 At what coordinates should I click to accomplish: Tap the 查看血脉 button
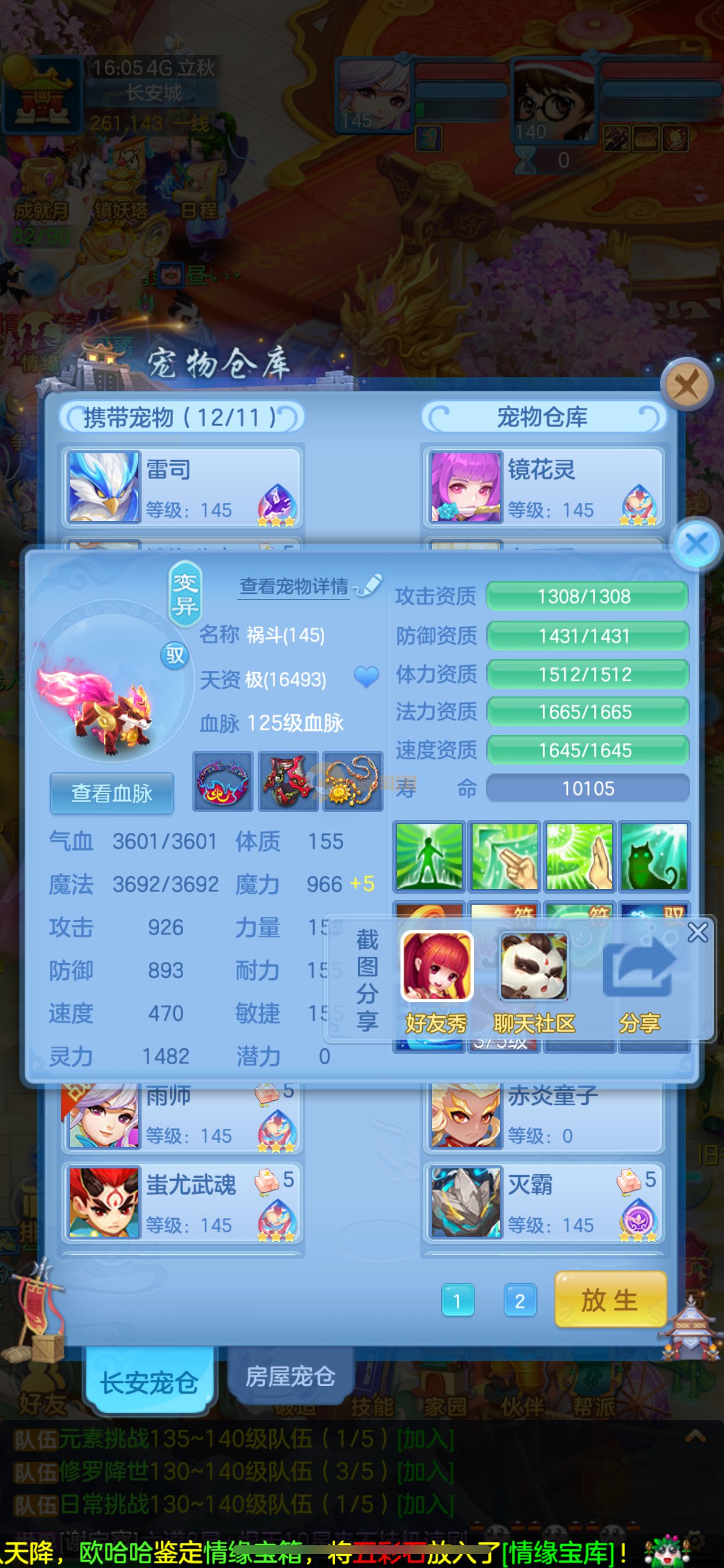112,793
